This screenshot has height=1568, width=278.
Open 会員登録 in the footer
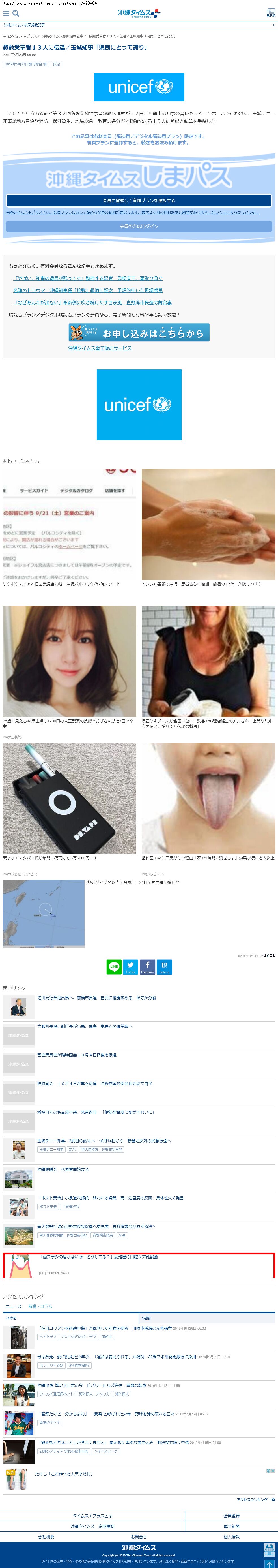(231, 1516)
